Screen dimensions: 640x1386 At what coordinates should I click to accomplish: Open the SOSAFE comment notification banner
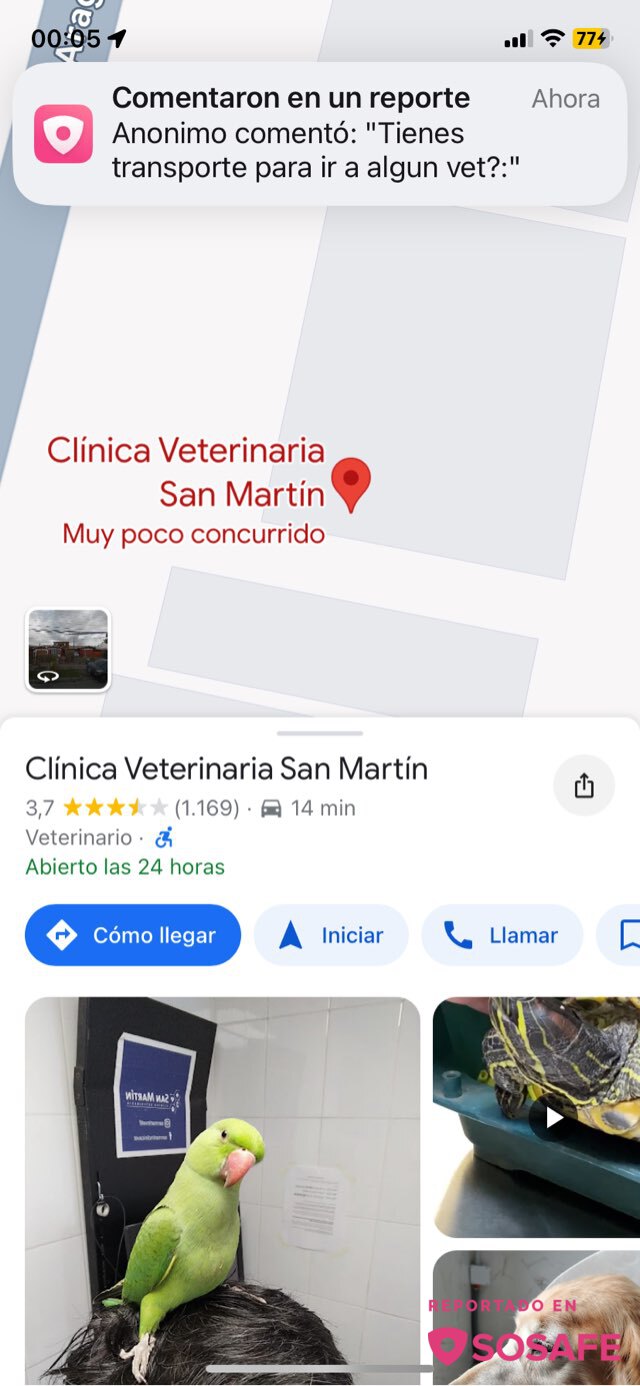tap(320, 134)
